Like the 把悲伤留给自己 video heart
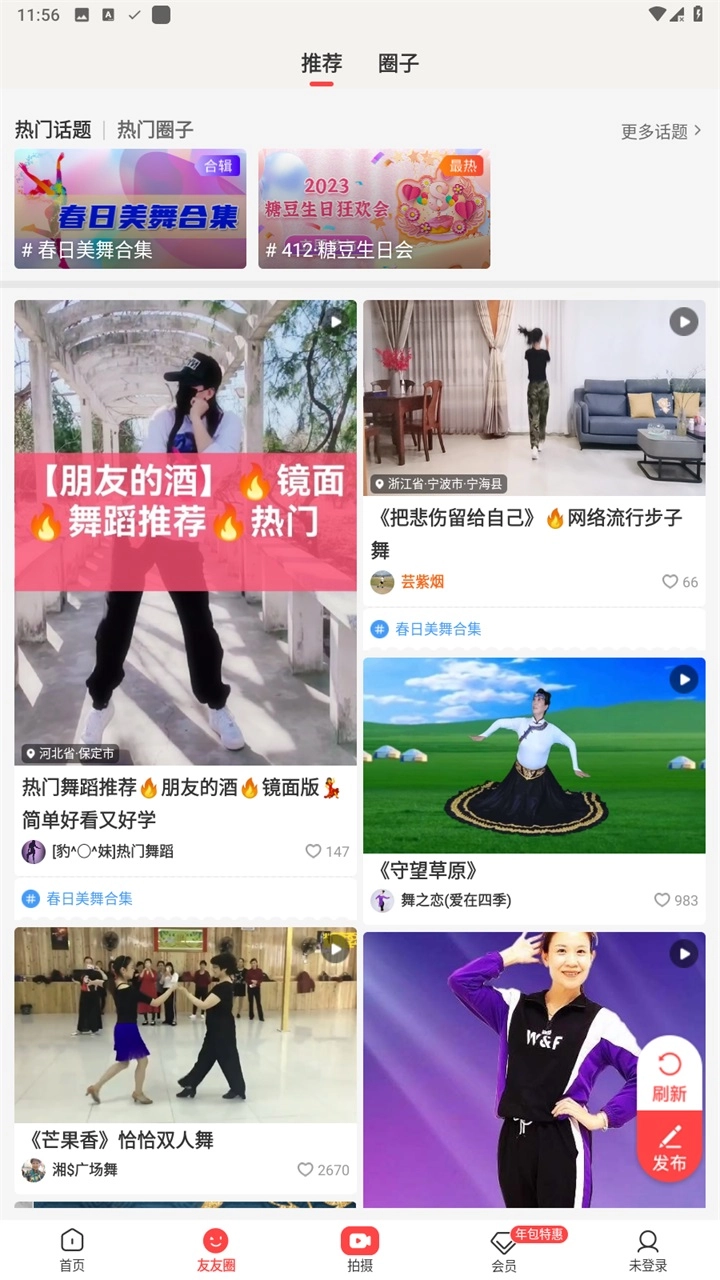The width and height of the screenshot is (720, 1280). (x=669, y=582)
